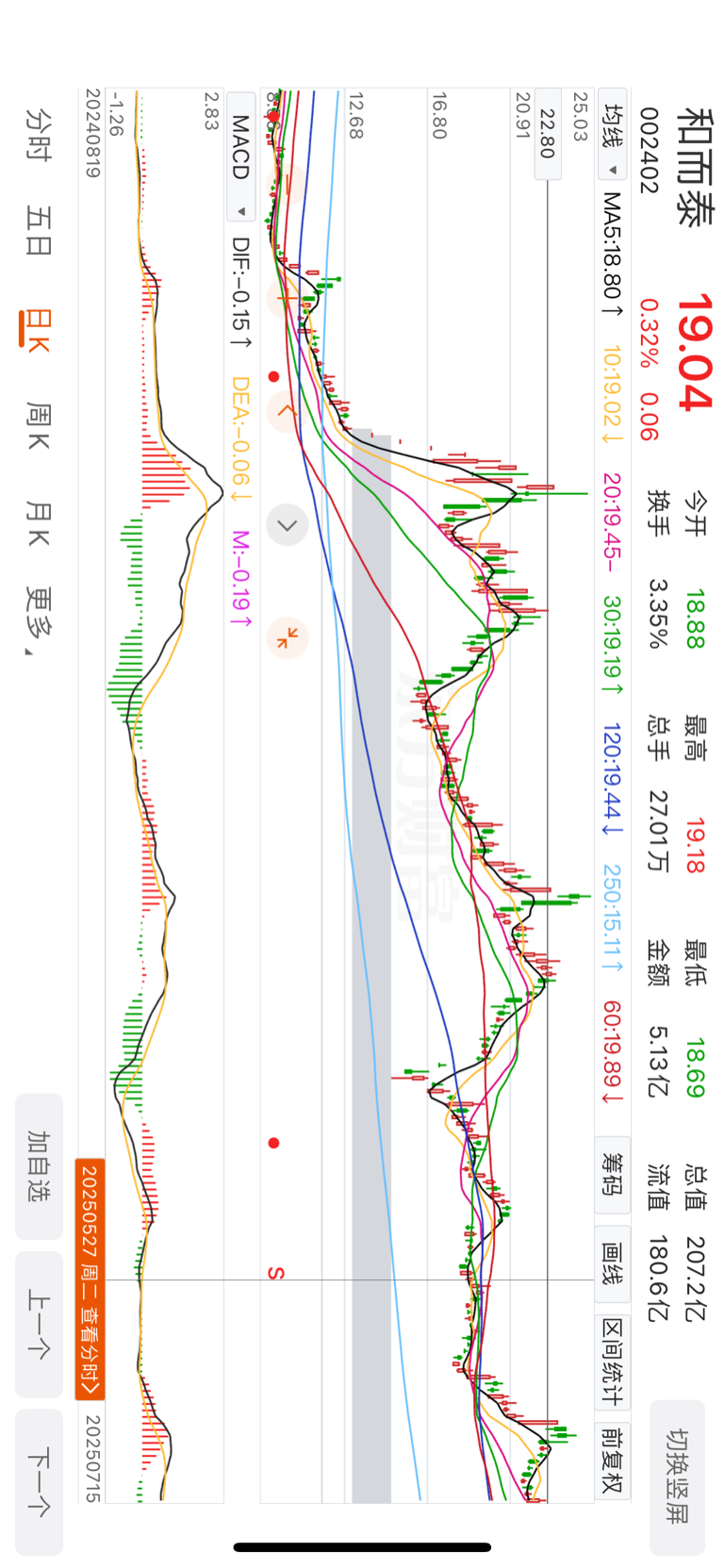The height and width of the screenshot is (1568, 724).
Task: Go to previous stock with 上一个
Action: pos(39,1325)
